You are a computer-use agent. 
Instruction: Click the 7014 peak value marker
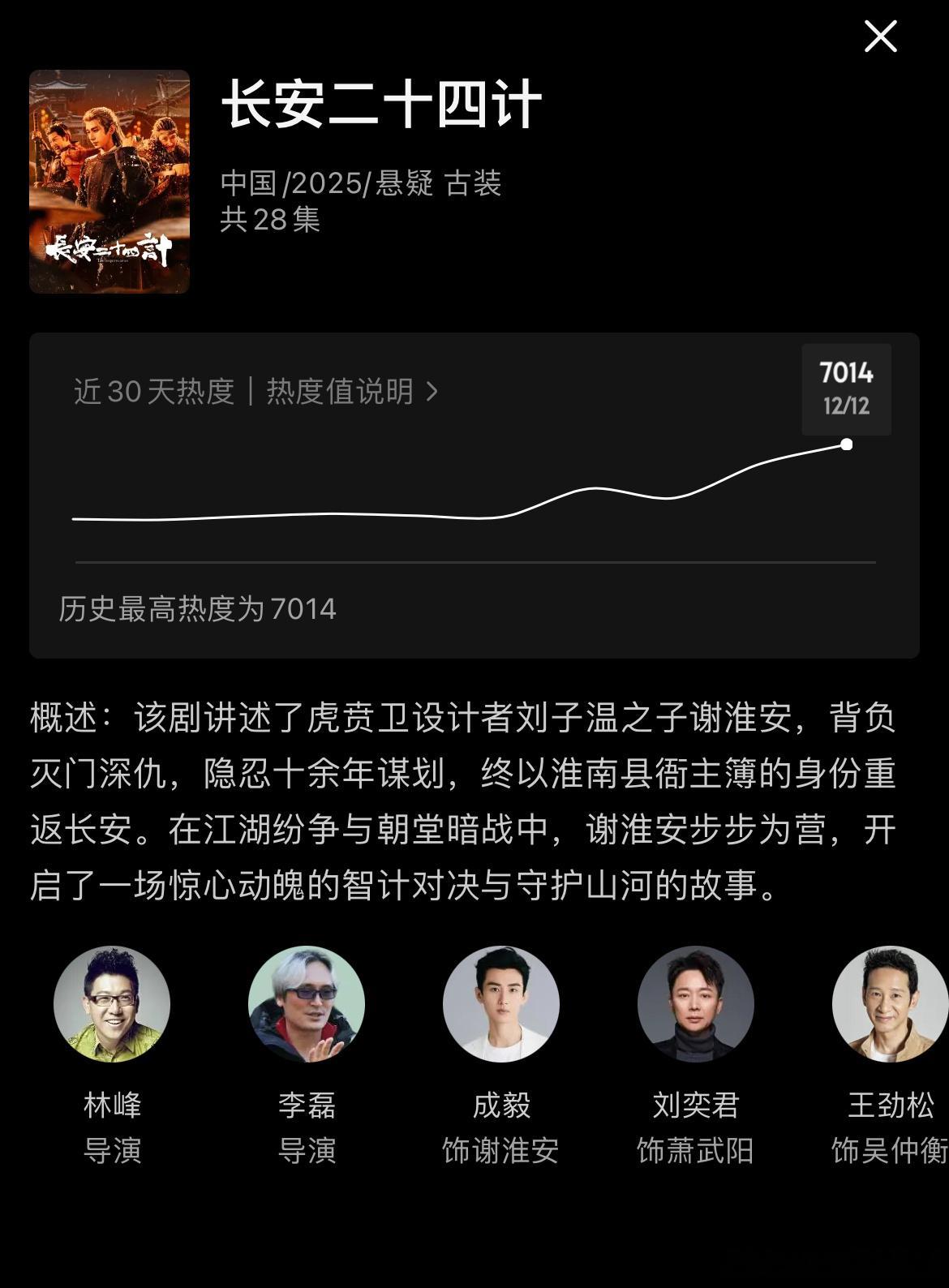[847, 375]
